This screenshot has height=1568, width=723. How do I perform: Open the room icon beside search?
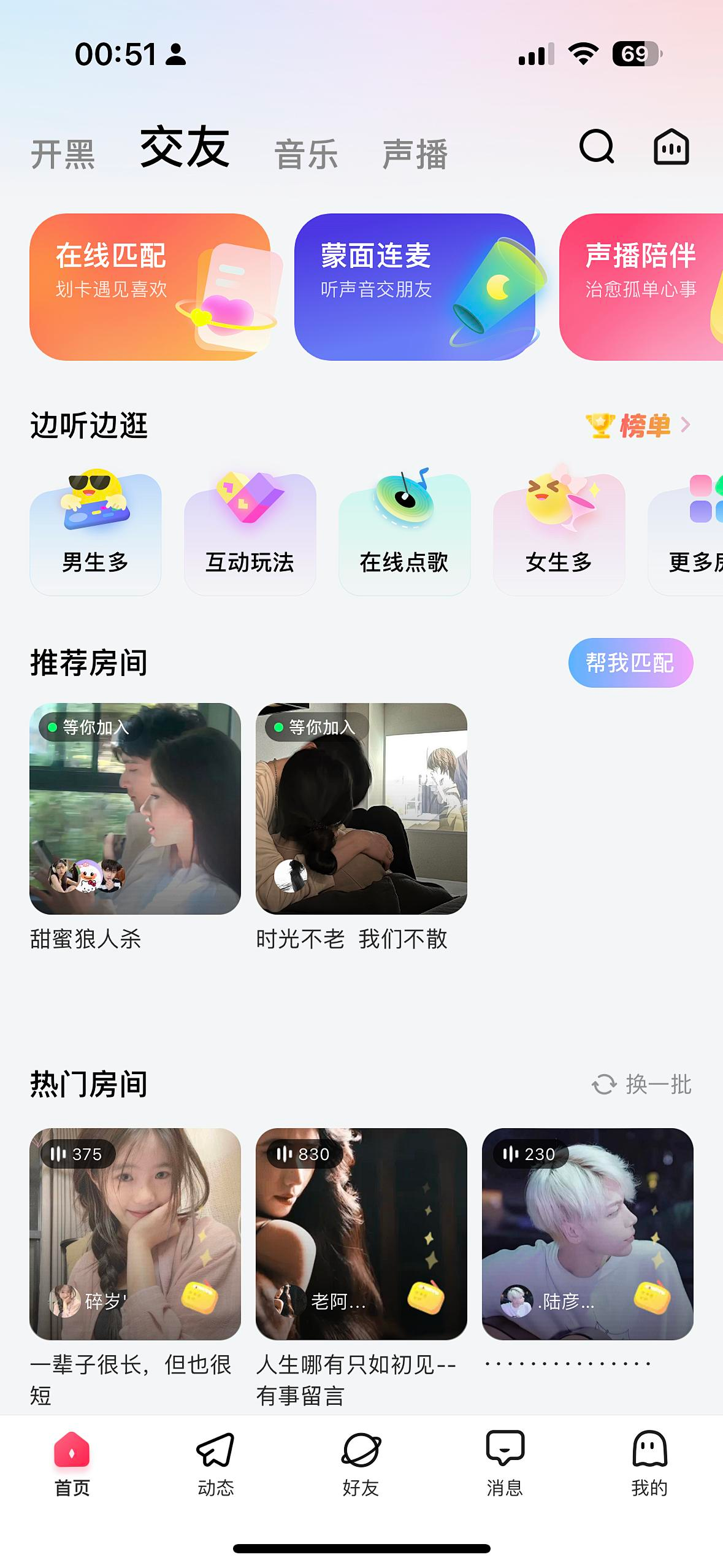pyautogui.click(x=671, y=147)
